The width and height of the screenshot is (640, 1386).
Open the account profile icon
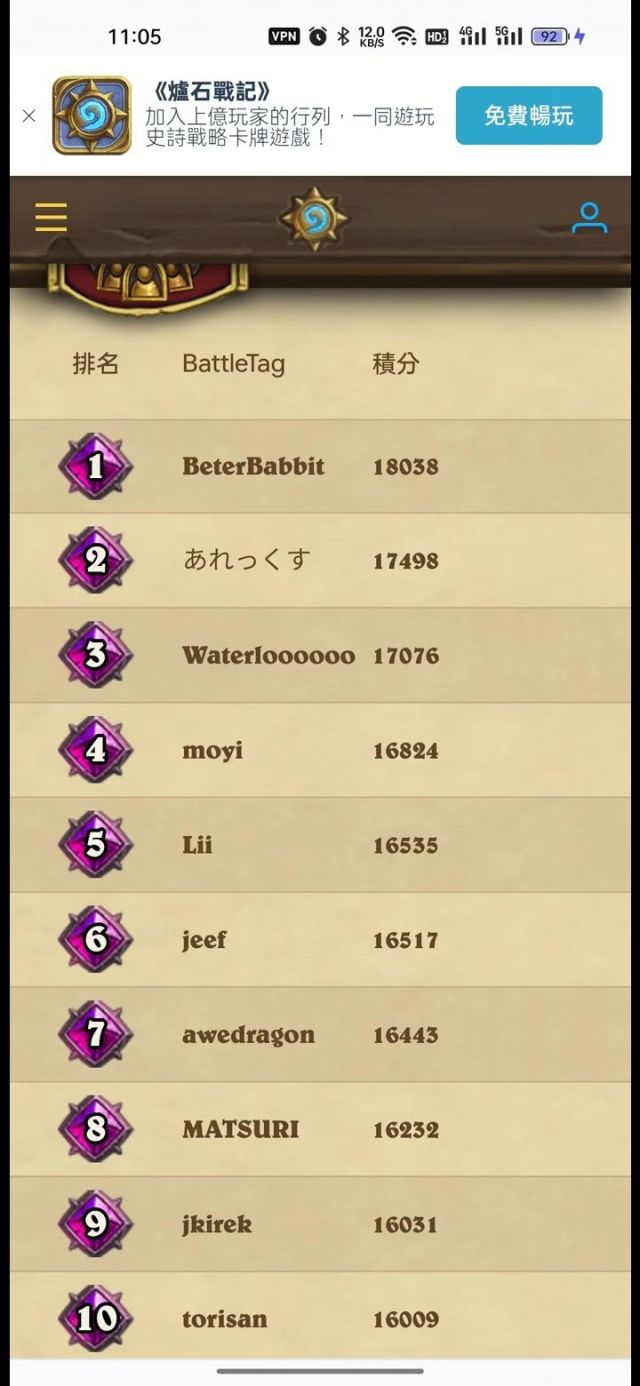click(x=589, y=217)
